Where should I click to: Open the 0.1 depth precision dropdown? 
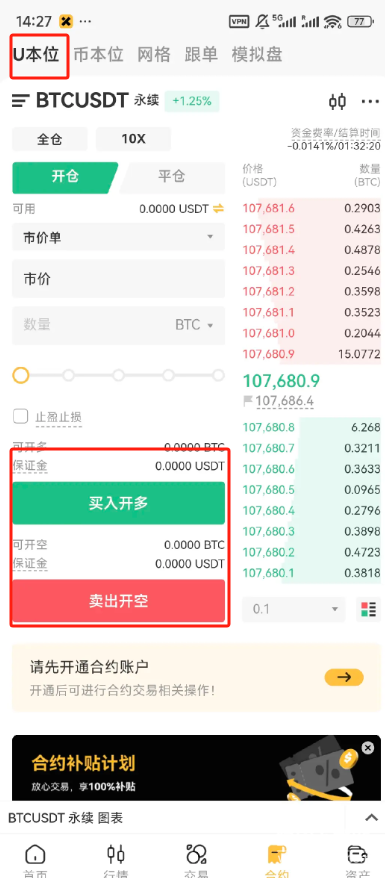click(x=294, y=609)
